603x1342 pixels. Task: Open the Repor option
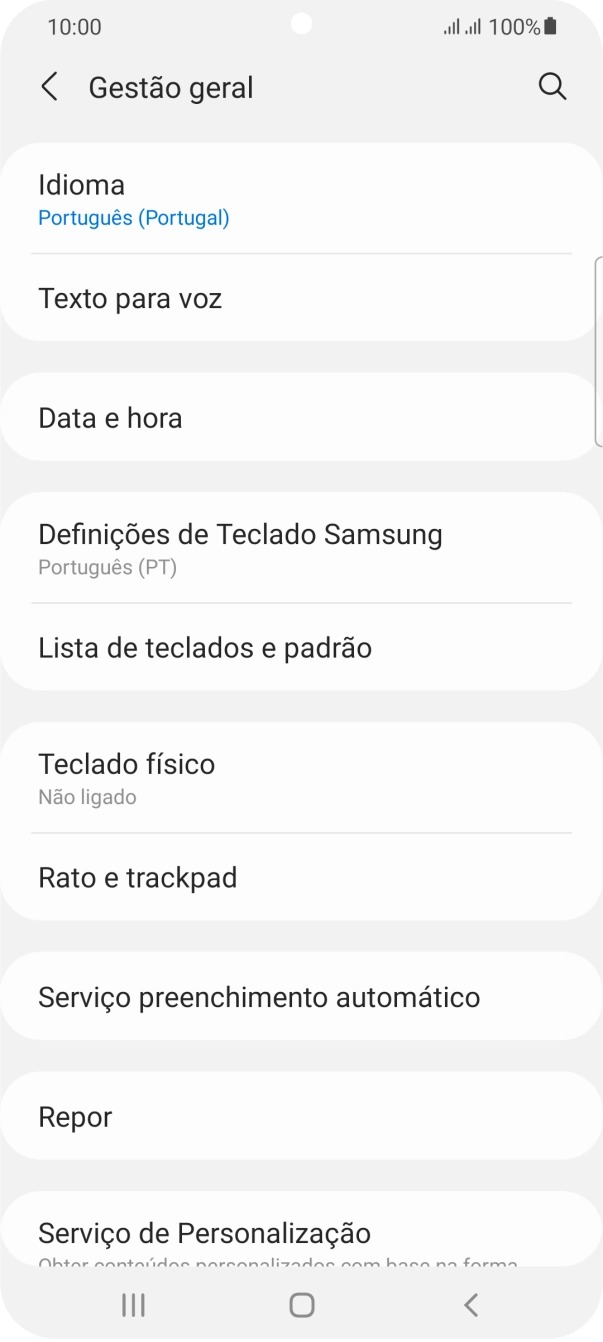coord(300,1116)
